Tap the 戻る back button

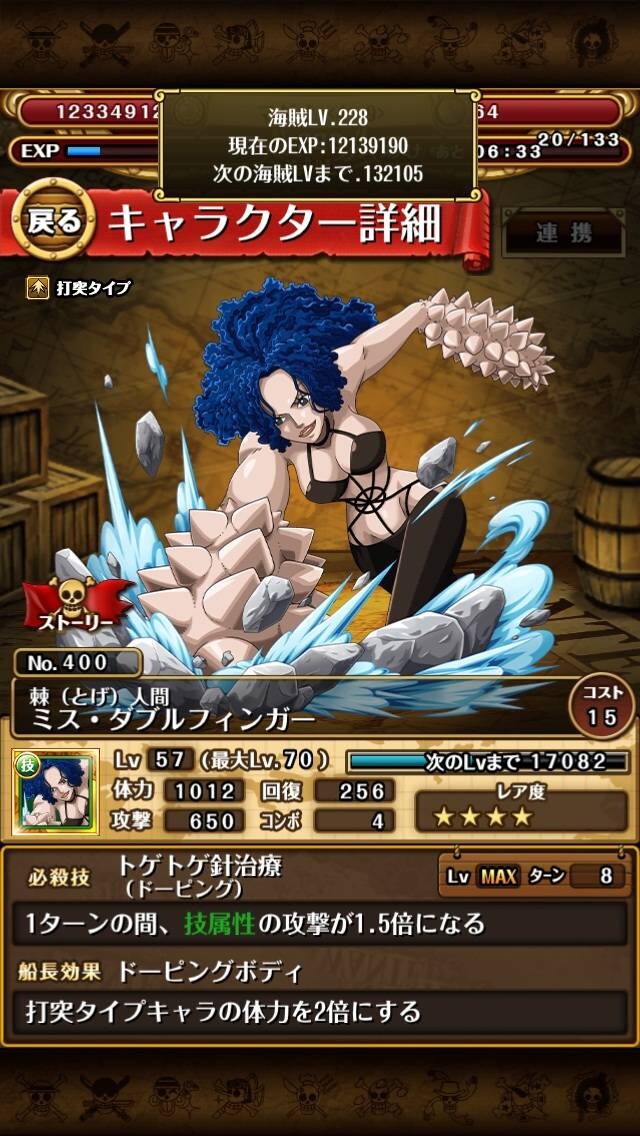[54, 221]
